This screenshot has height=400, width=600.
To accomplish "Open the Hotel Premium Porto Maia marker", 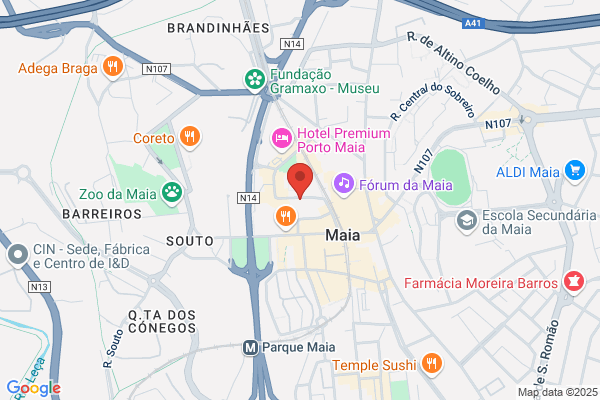I will click(282, 139).
